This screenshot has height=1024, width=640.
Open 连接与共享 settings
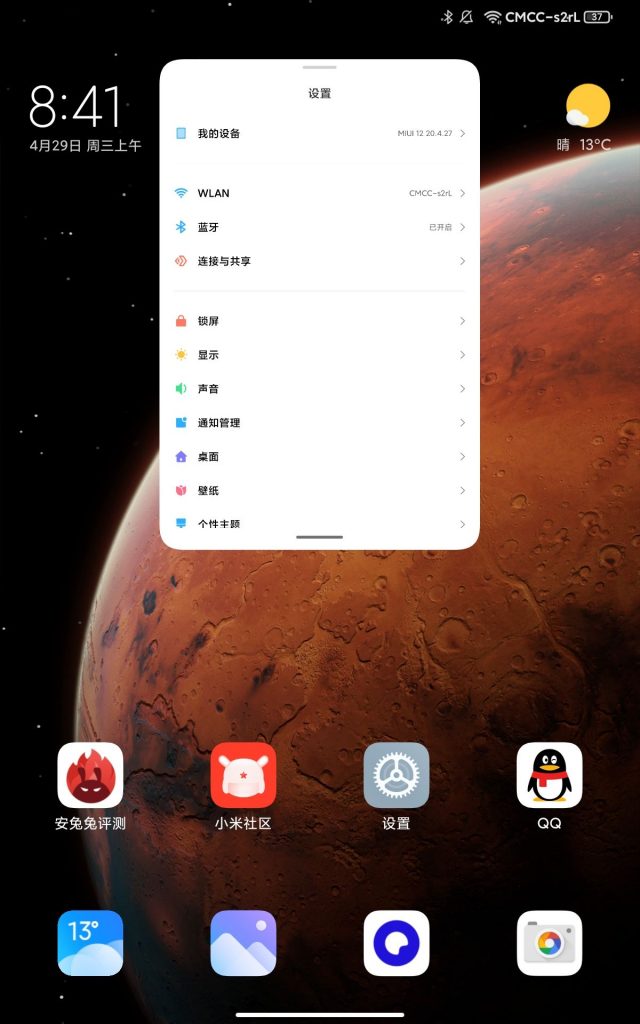[x=319, y=261]
